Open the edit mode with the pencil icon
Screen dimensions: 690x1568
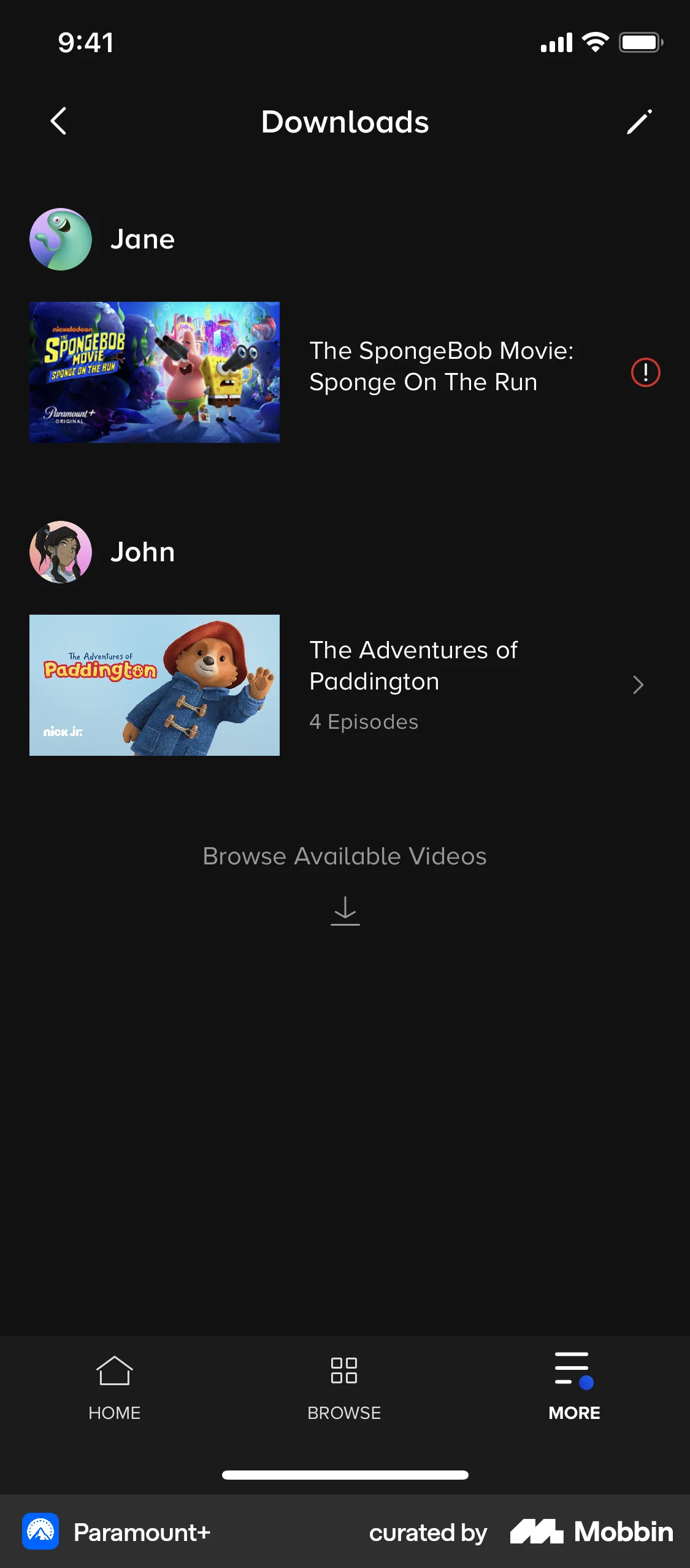click(x=639, y=121)
